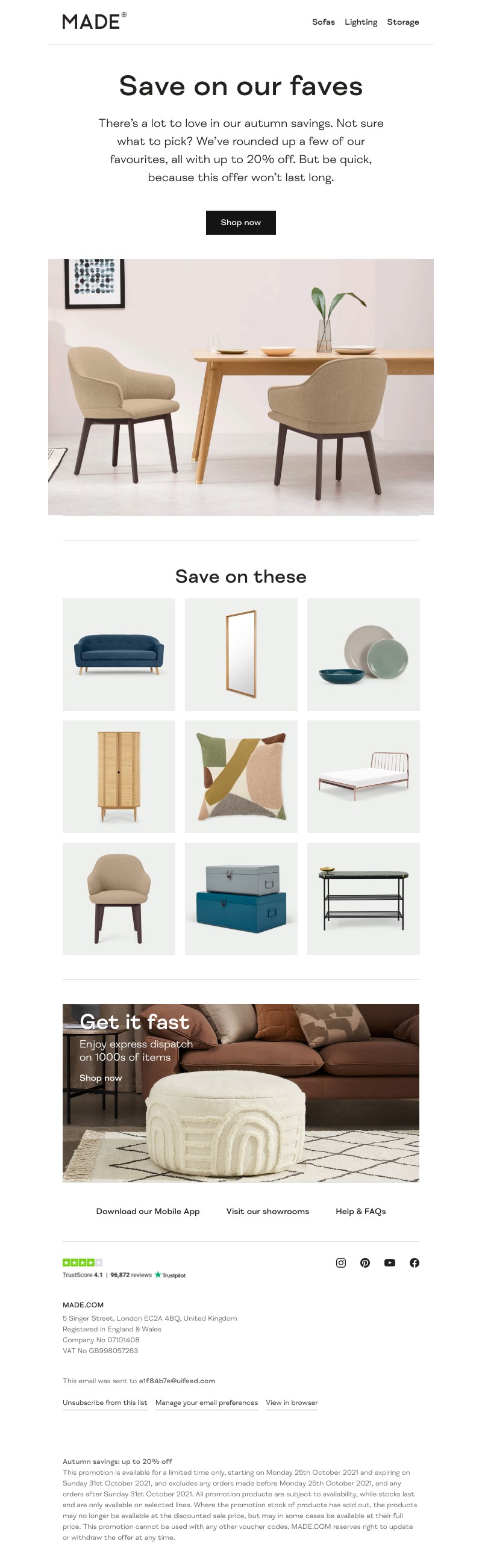View the rattan wardrobe product
482x1568 pixels.
pyautogui.click(x=119, y=776)
